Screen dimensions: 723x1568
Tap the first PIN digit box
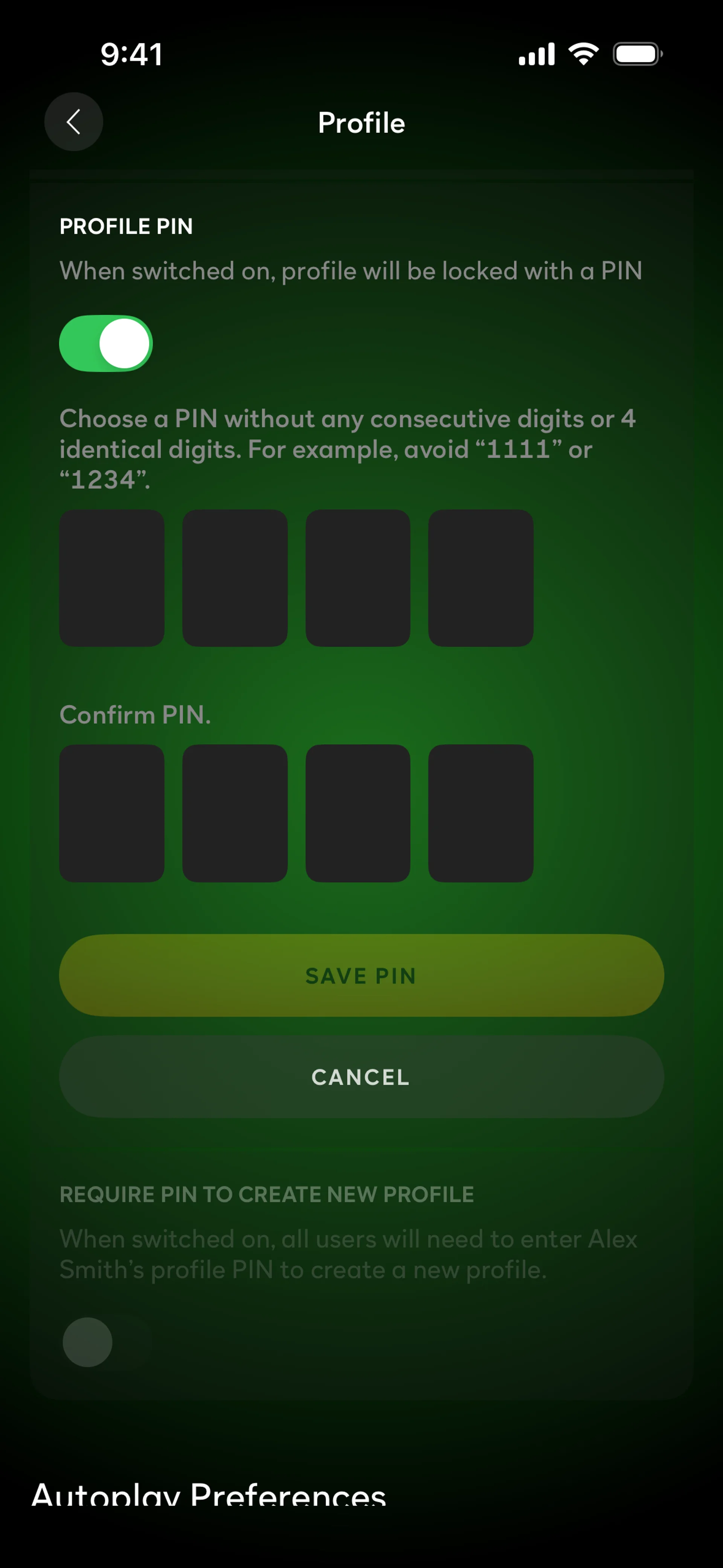click(x=112, y=578)
